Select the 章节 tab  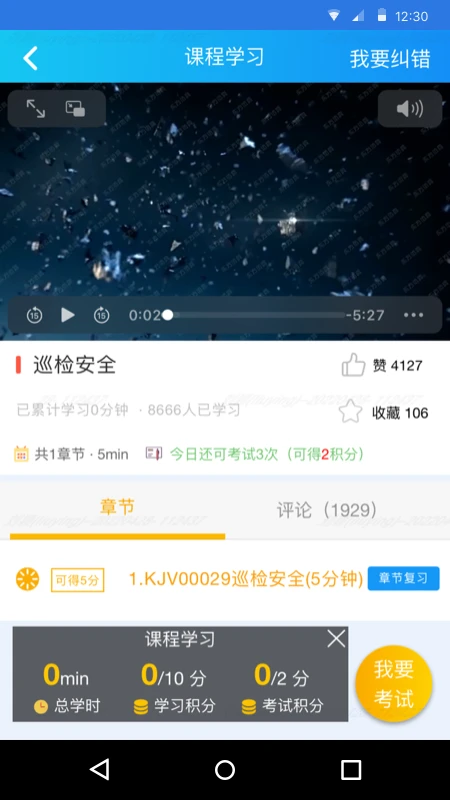coord(117,508)
